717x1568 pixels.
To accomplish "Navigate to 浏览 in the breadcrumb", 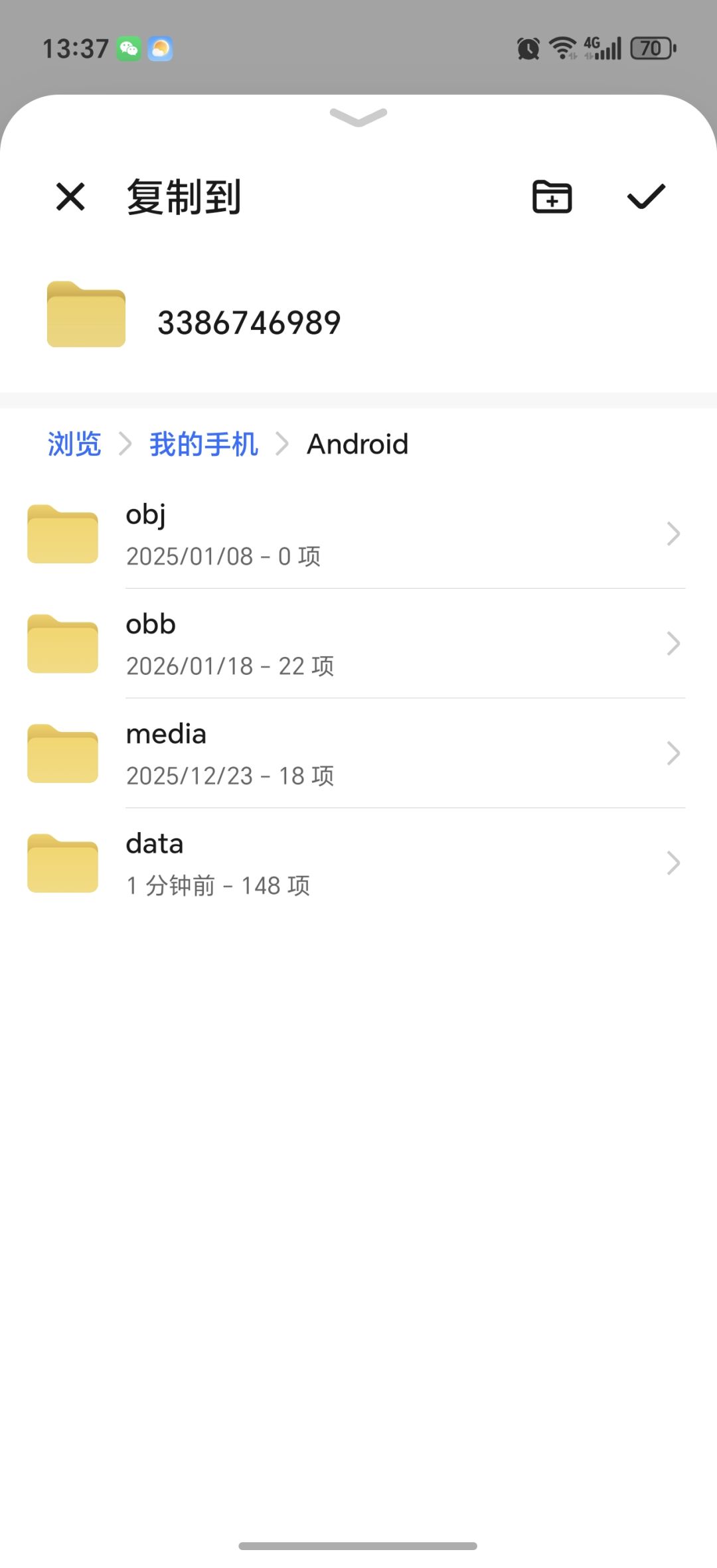I will pos(73,443).
